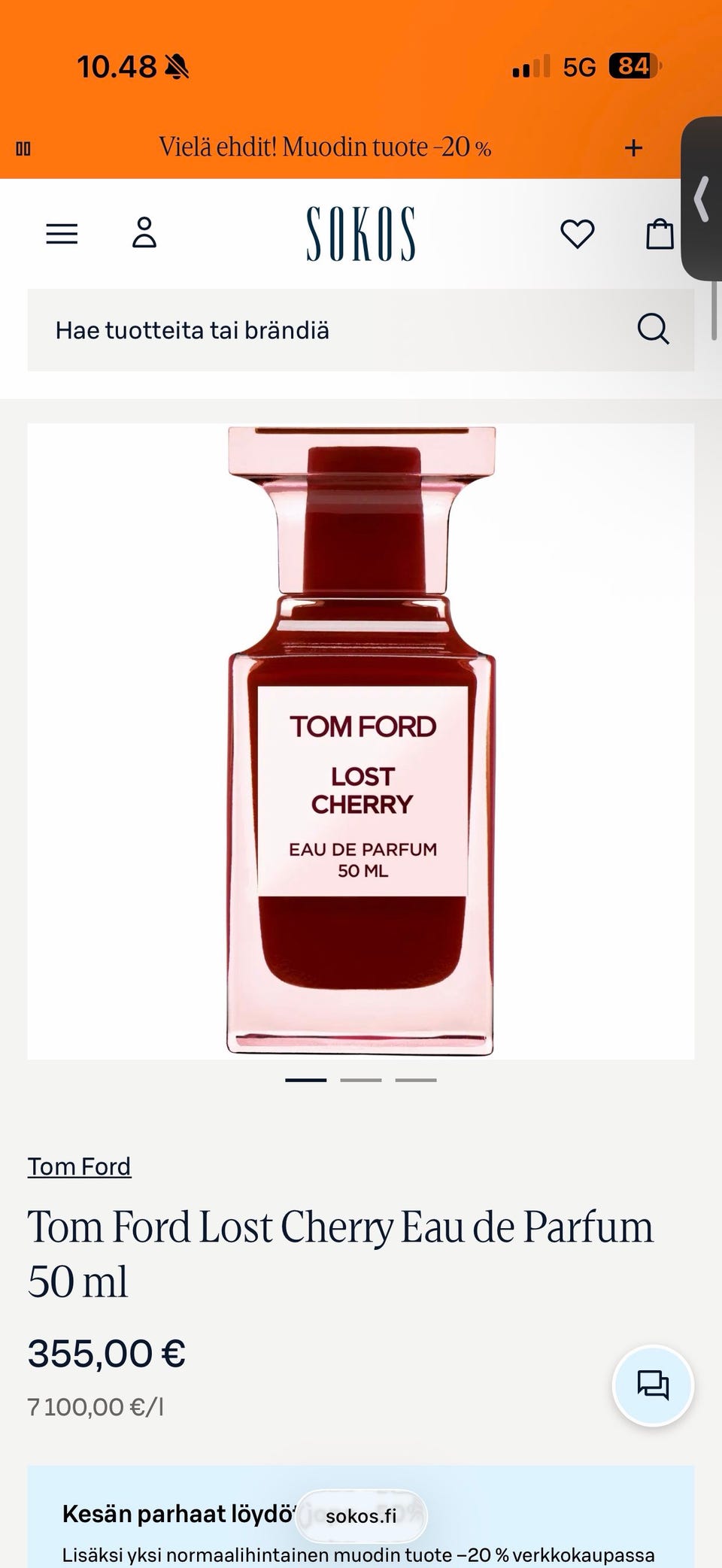Image resolution: width=722 pixels, height=1568 pixels.
Task: Tap the Sokos logo to go home
Action: pyautogui.click(x=361, y=234)
